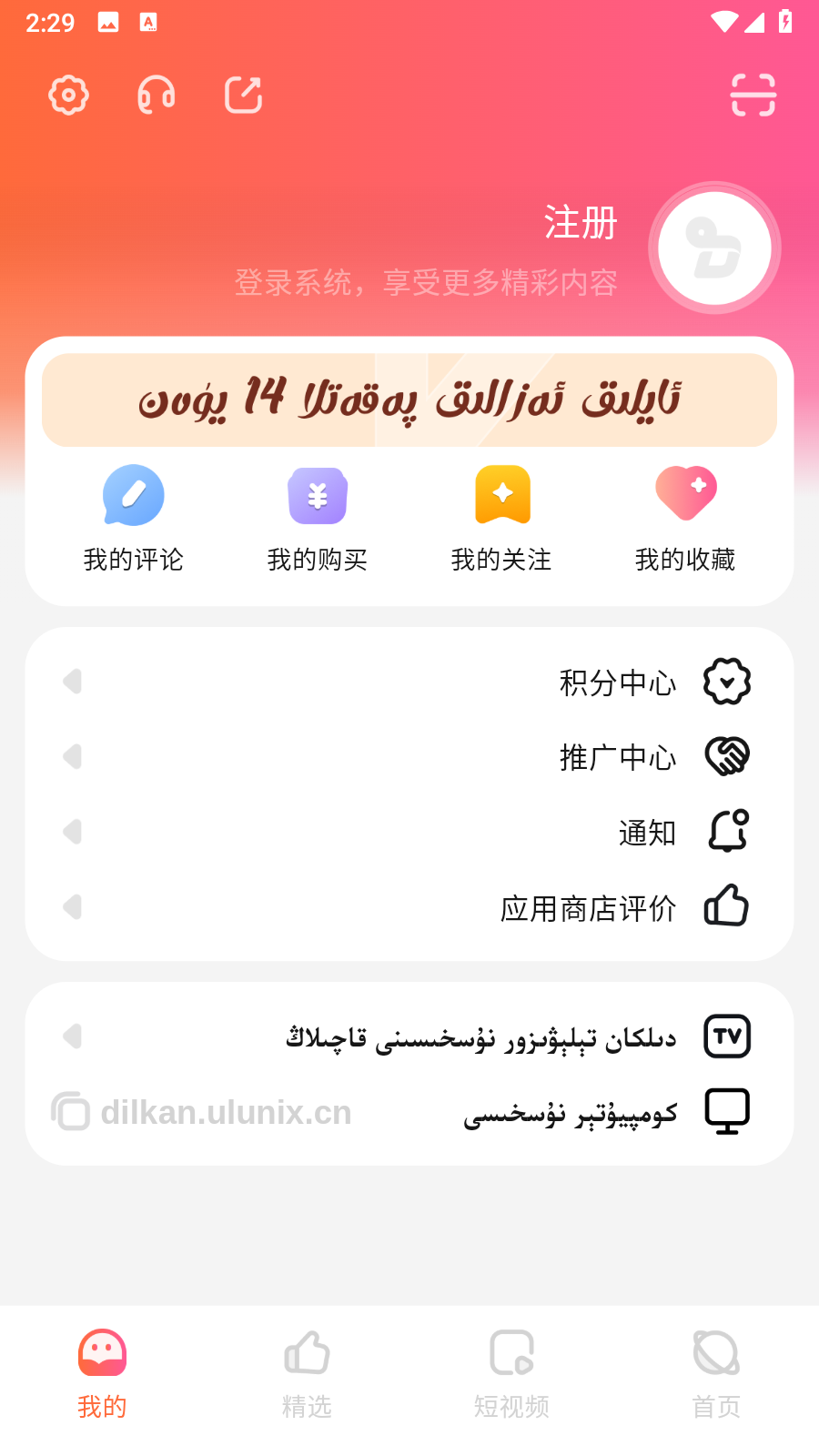Open the dilkan.ulunix.cn link
Image resolution: width=819 pixels, height=1456 pixels.
[226, 1111]
